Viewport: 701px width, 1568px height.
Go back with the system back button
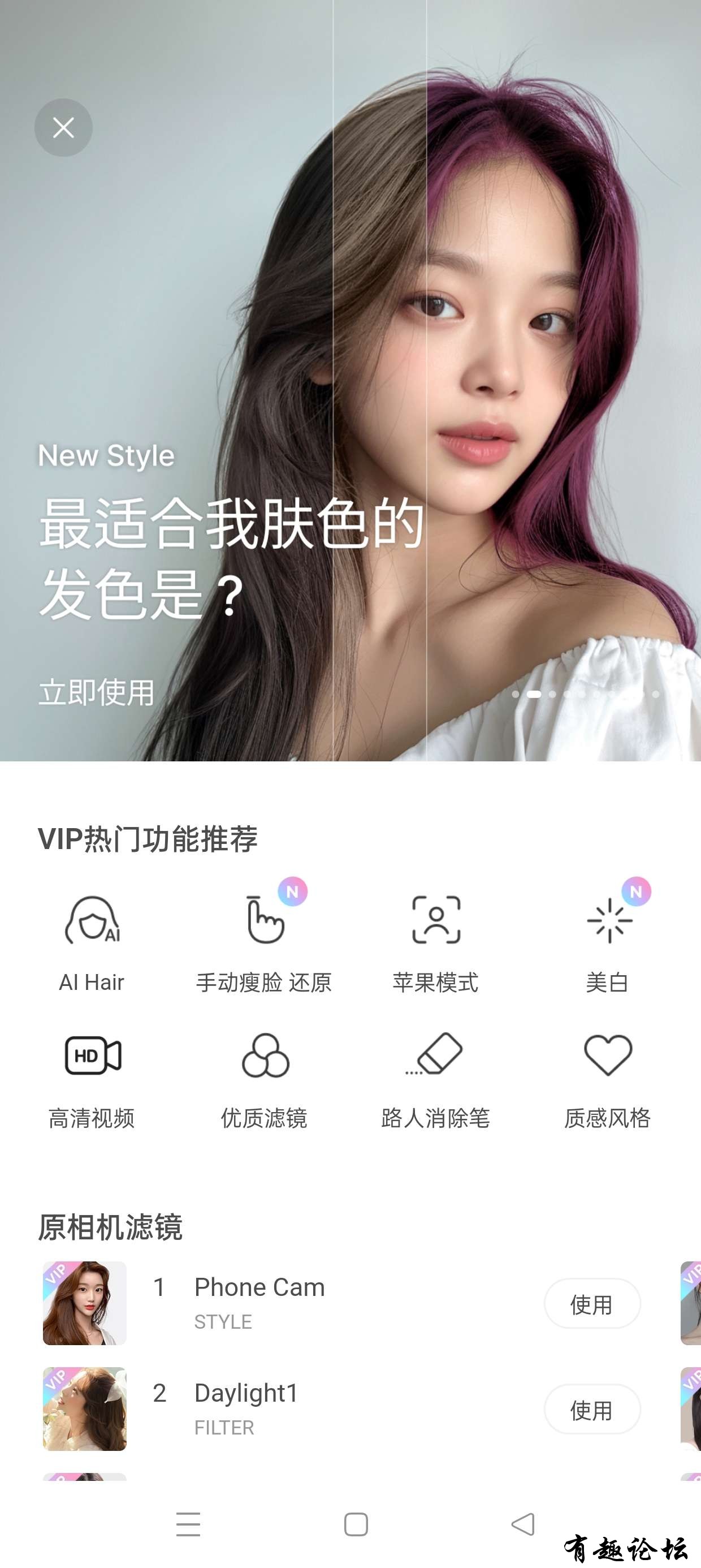tap(523, 1524)
